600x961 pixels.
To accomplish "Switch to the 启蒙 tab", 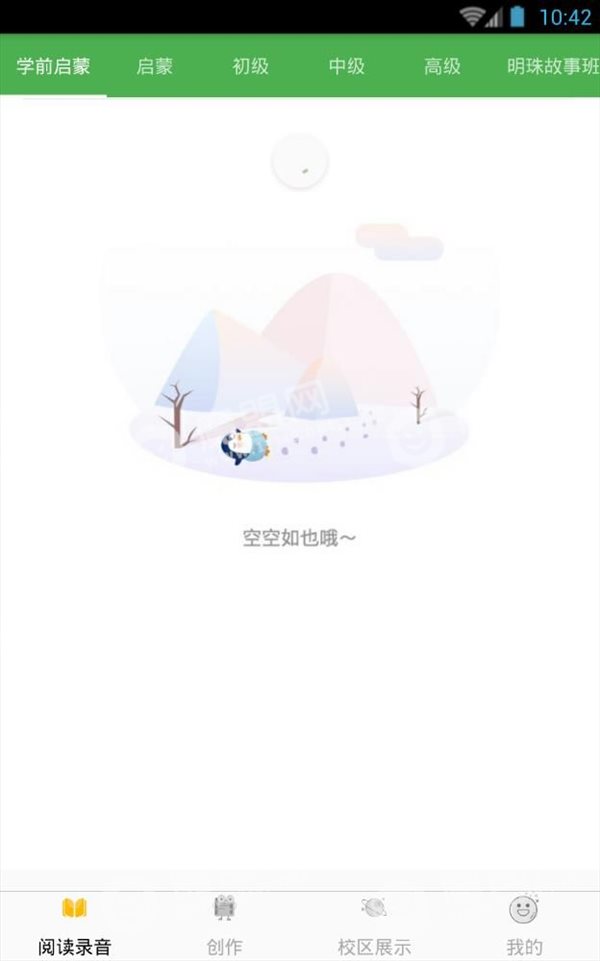I will point(154,66).
